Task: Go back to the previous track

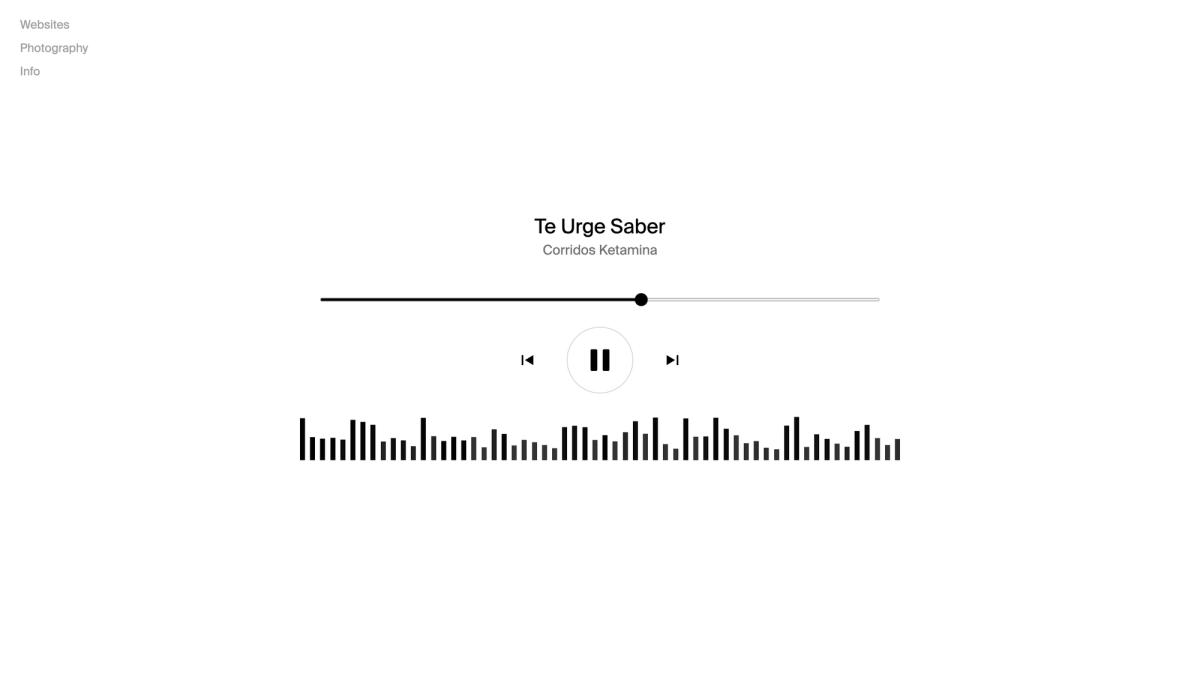Action: click(x=527, y=360)
